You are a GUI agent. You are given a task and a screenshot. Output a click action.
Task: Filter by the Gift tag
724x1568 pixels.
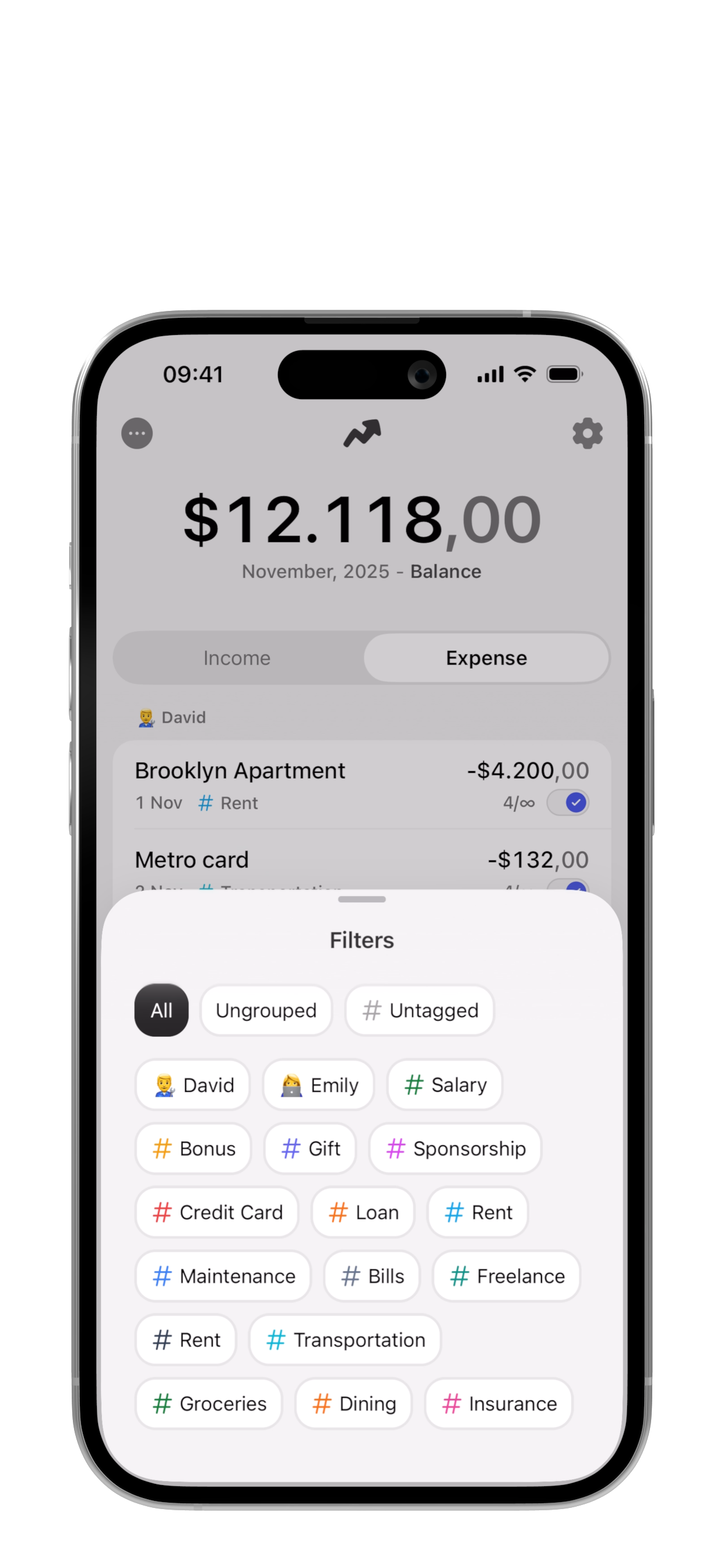point(310,1149)
